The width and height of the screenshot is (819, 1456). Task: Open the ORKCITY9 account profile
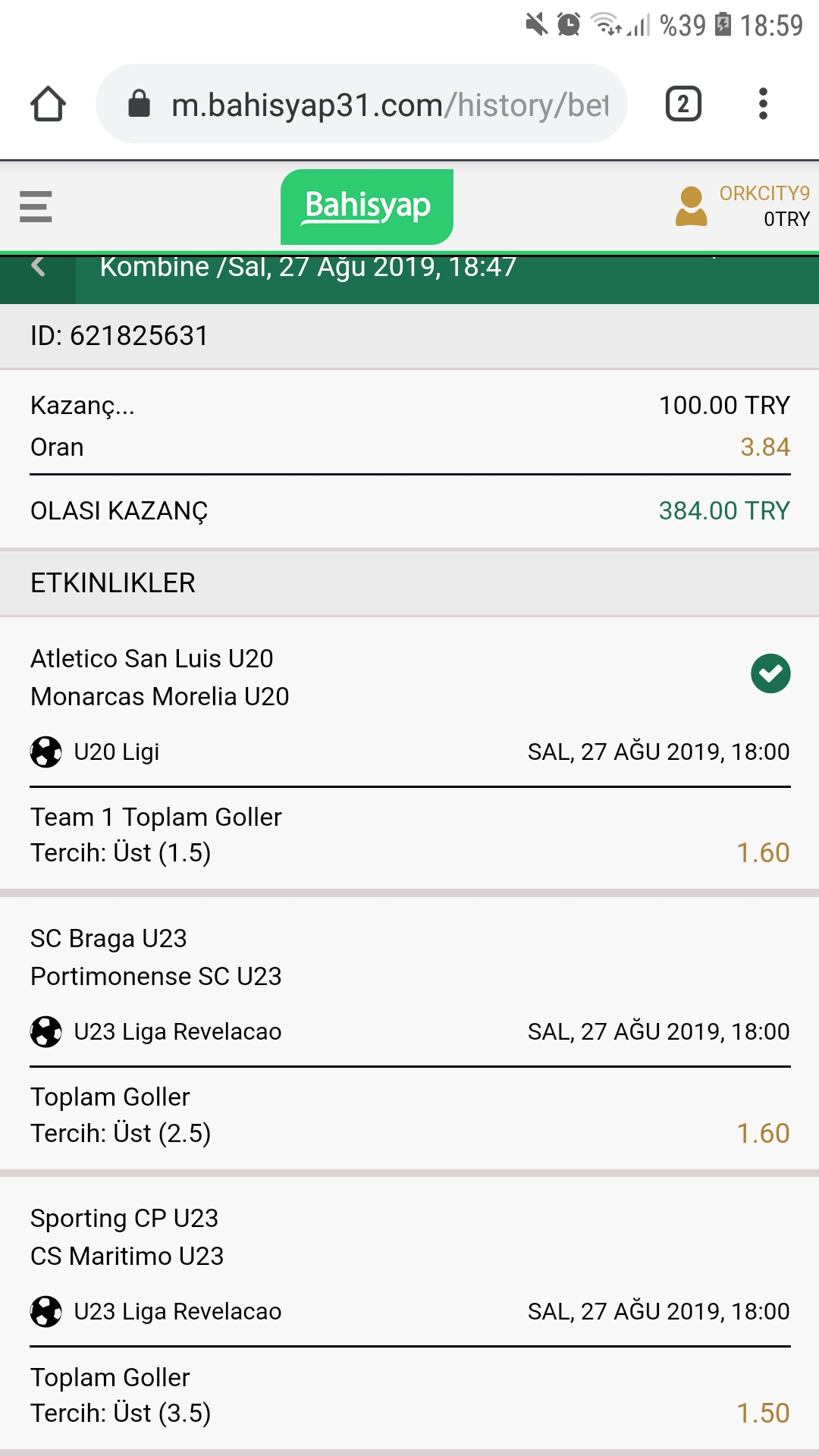click(x=742, y=206)
